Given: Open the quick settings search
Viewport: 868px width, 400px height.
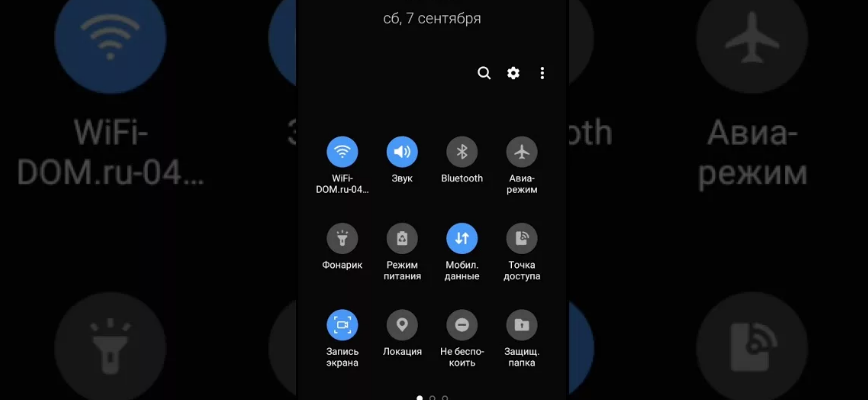Looking at the screenshot, I should [484, 73].
